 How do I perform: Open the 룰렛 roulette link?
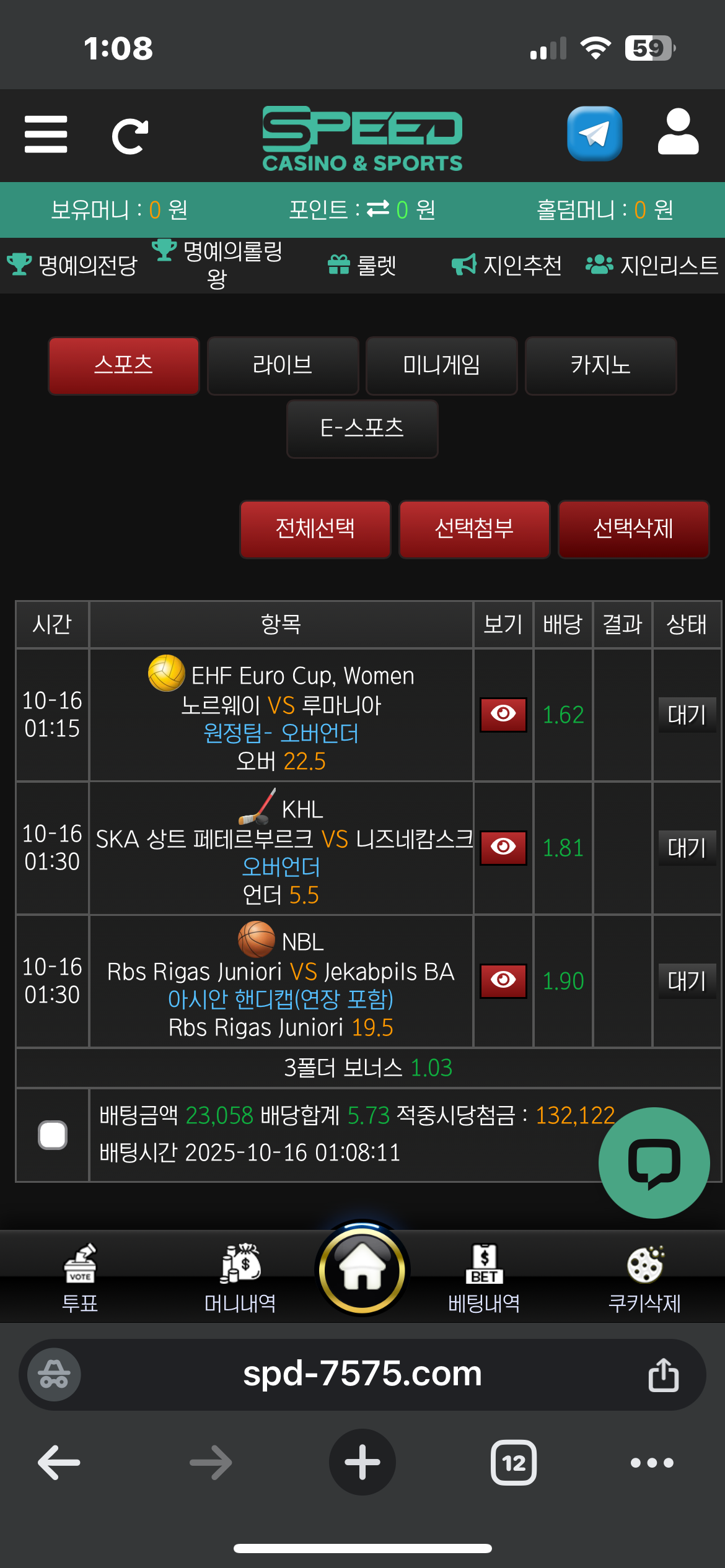point(362,266)
